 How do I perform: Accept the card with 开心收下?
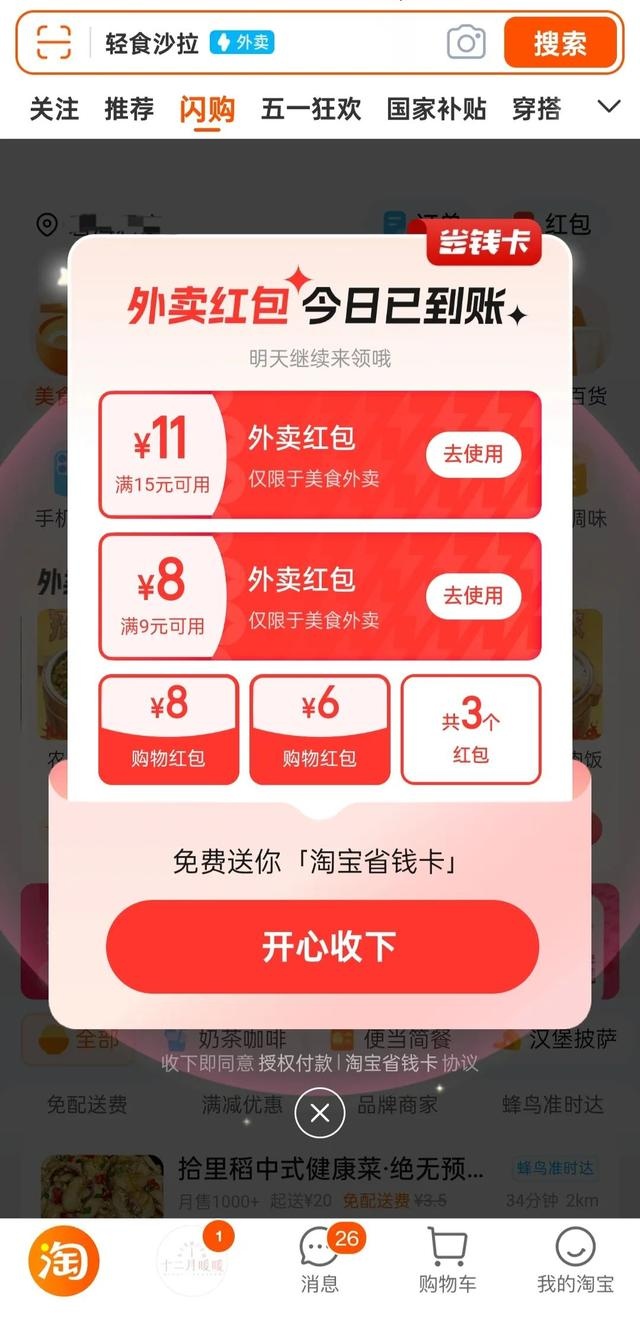click(x=322, y=946)
